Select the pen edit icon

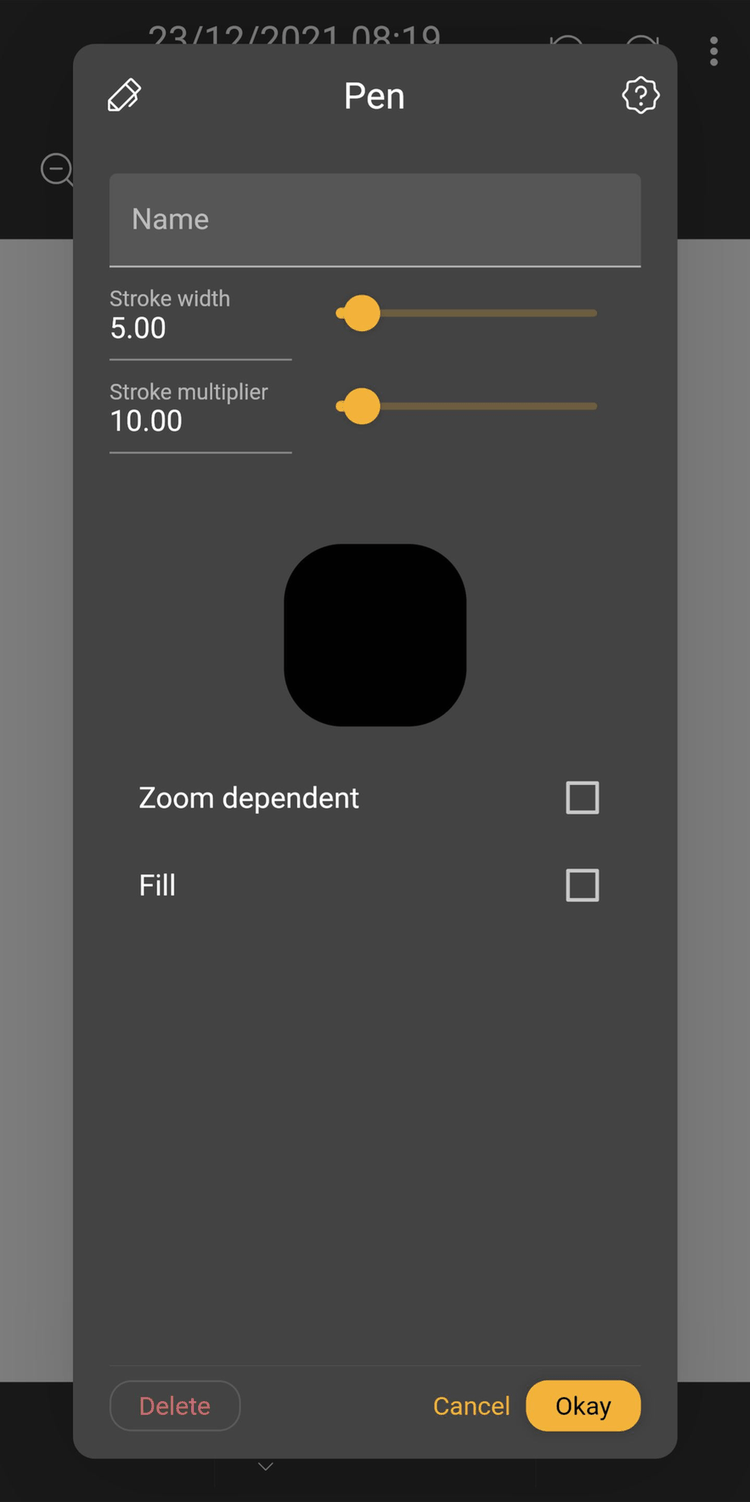click(123, 94)
